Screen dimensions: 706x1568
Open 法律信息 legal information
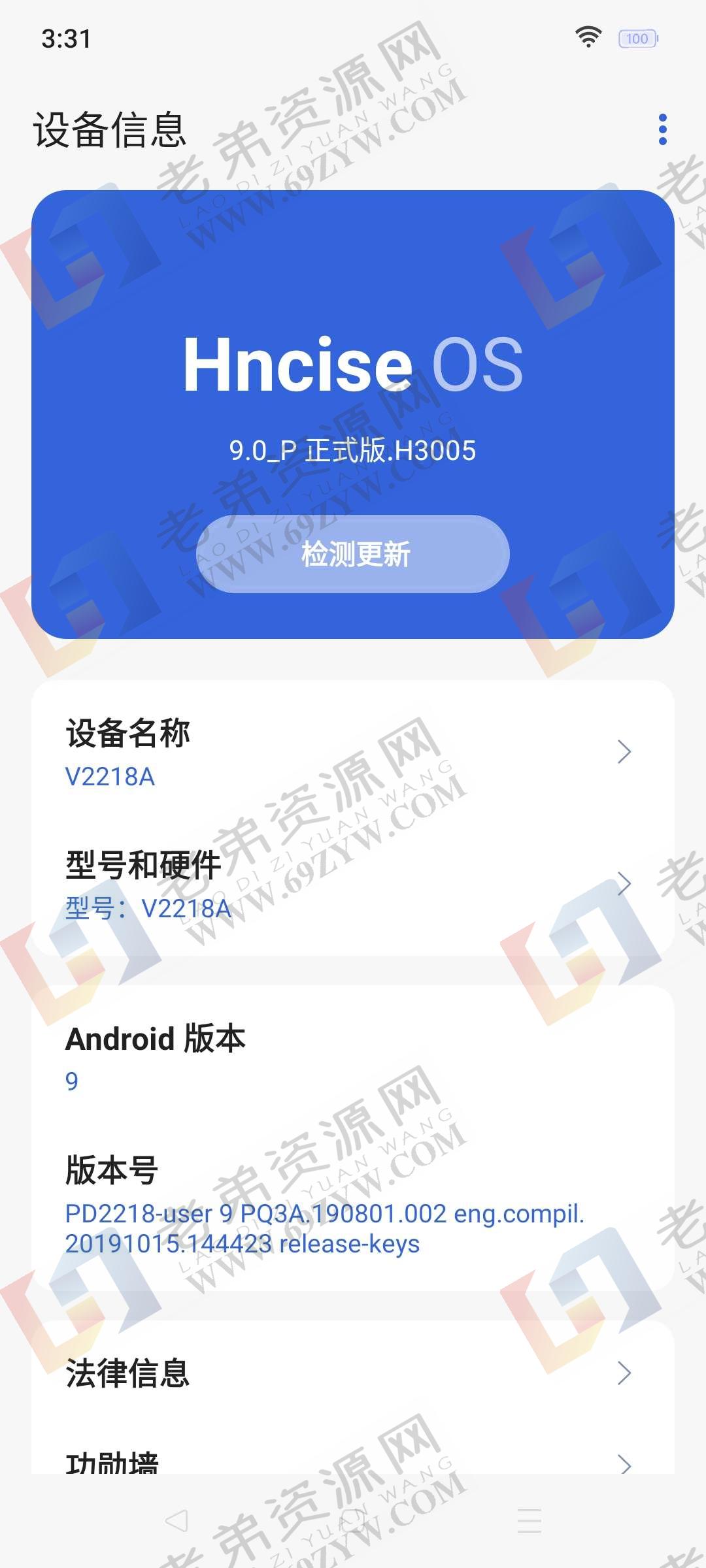click(353, 1373)
